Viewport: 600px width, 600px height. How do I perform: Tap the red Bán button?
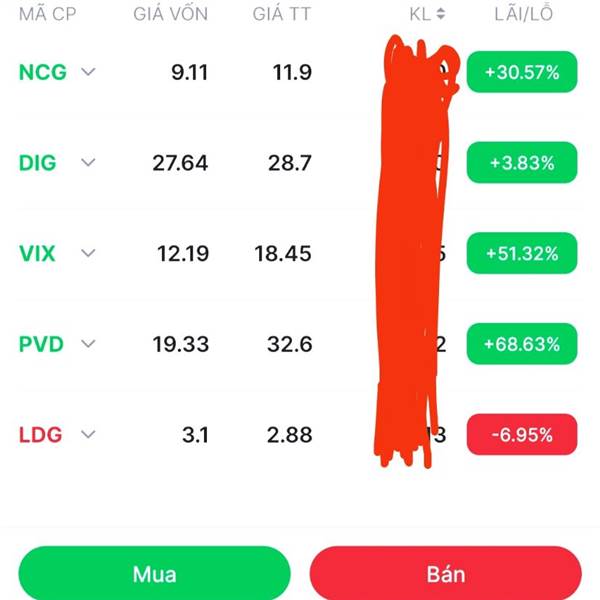click(x=446, y=573)
